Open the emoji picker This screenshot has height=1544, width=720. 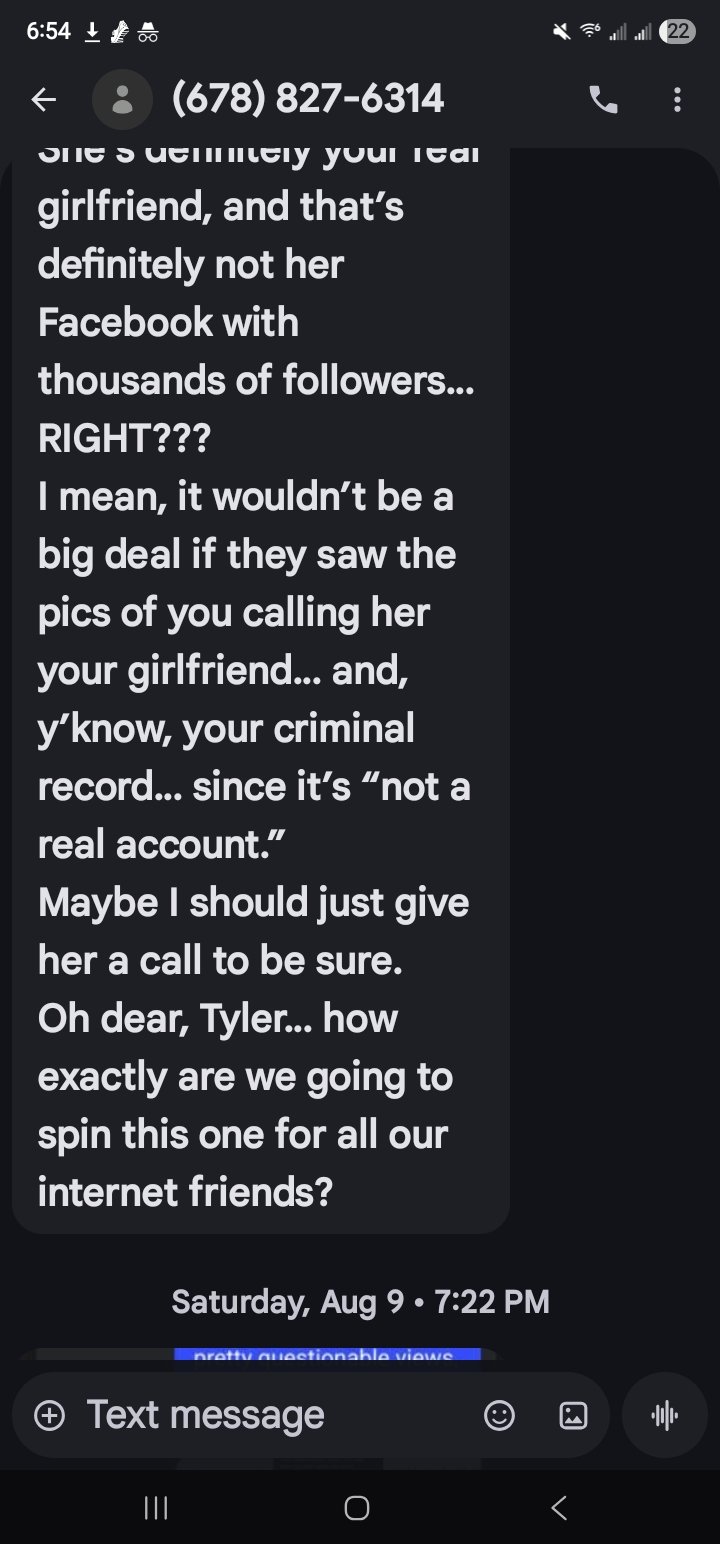coord(499,1415)
